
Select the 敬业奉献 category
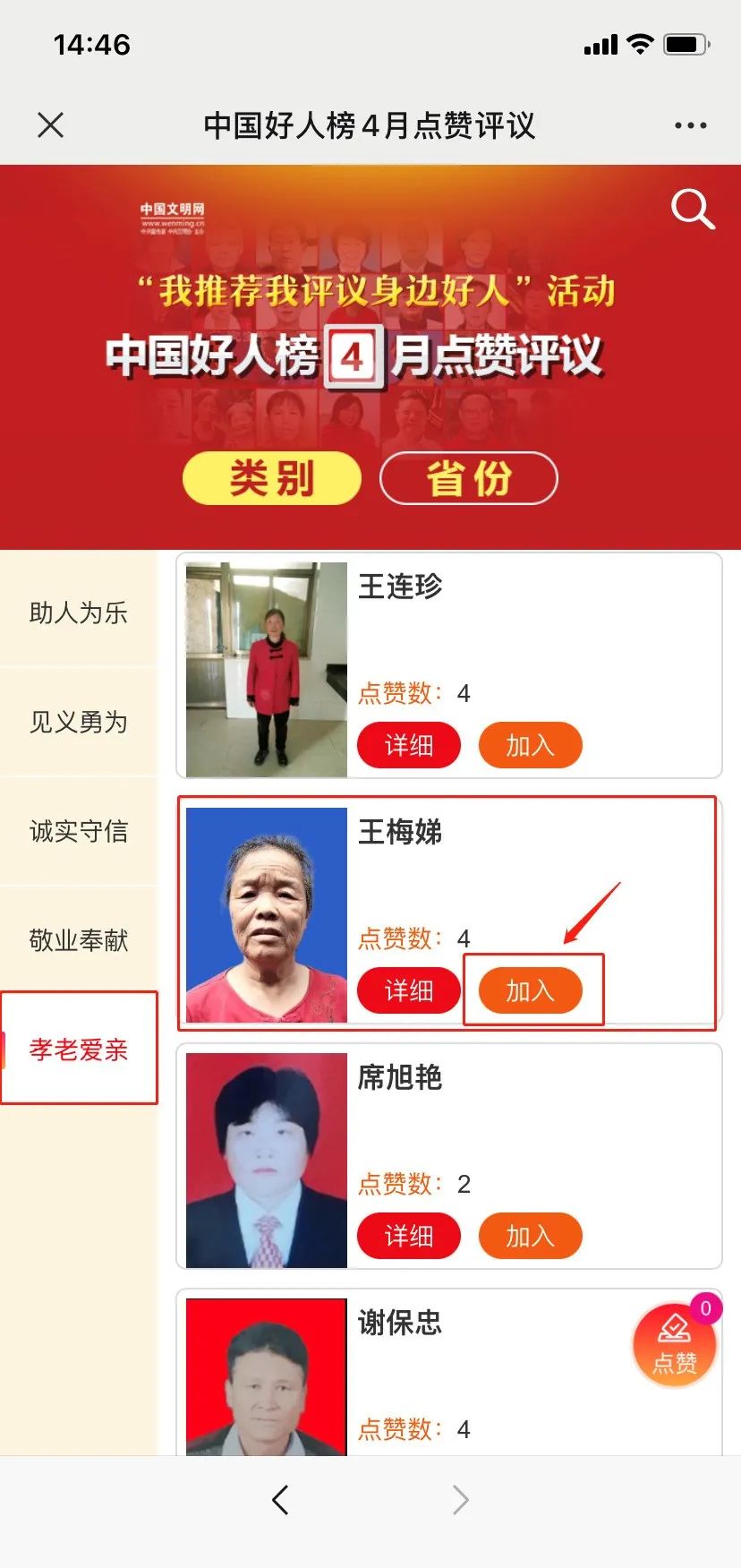(x=79, y=940)
